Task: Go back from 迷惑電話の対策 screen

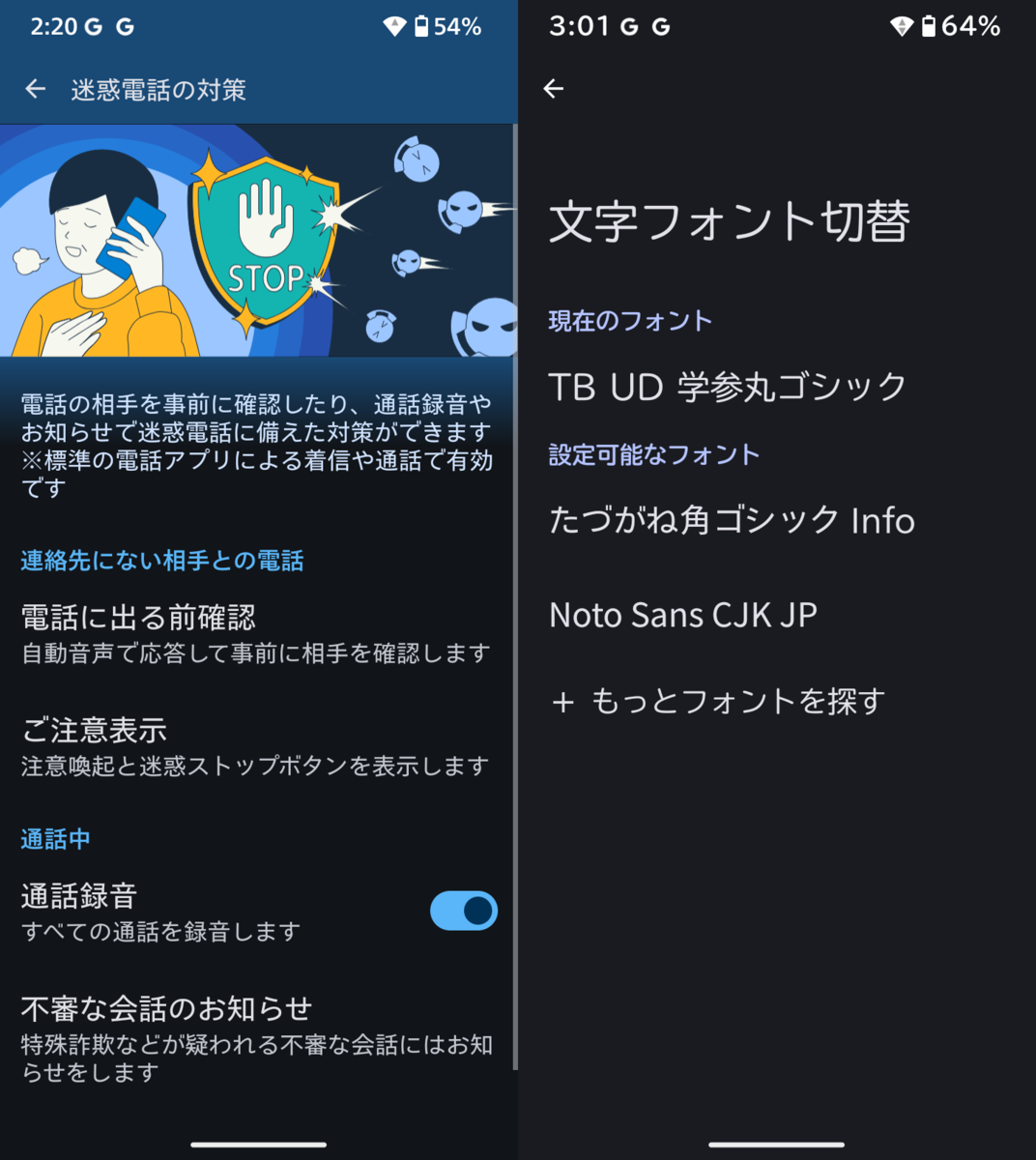Action: [x=36, y=90]
